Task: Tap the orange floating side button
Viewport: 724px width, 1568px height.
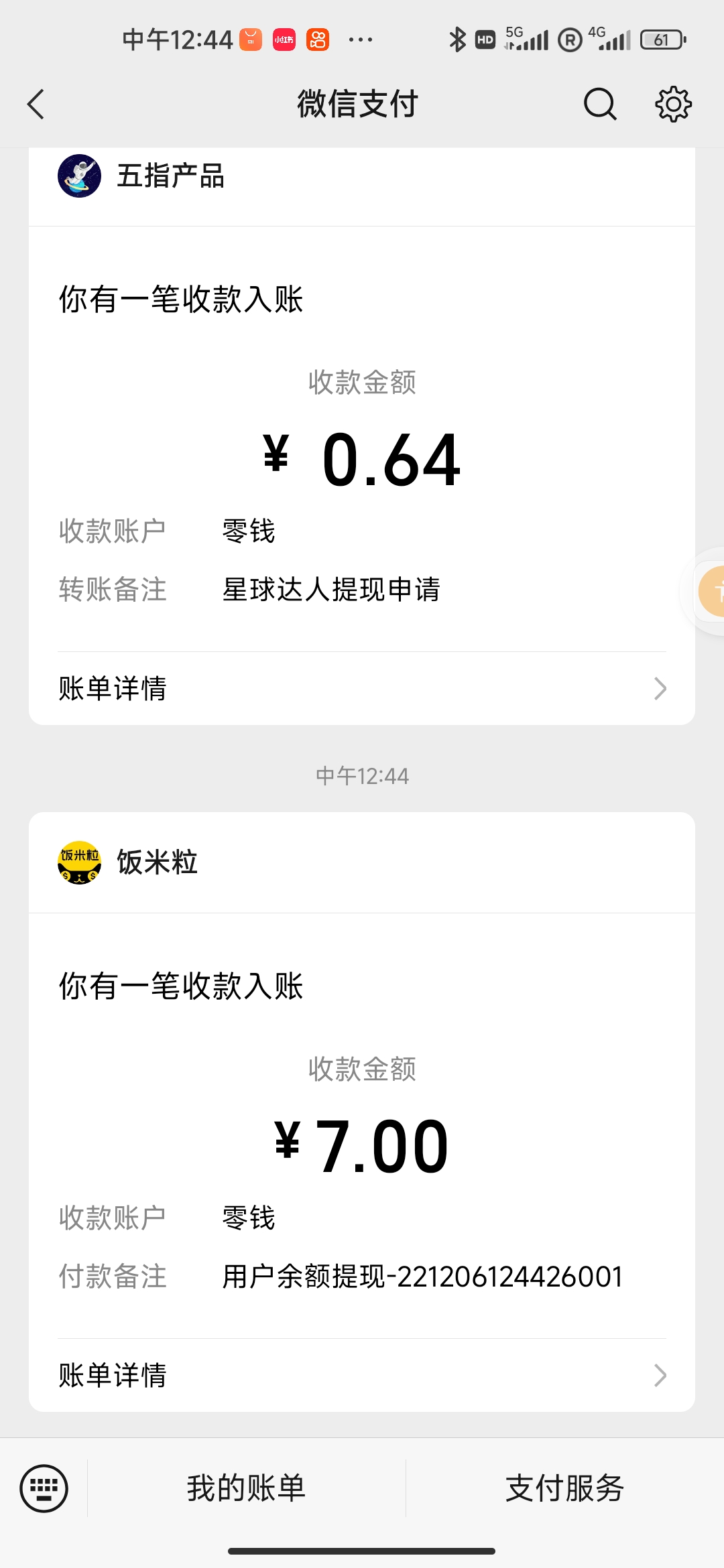Action: pyautogui.click(x=711, y=591)
